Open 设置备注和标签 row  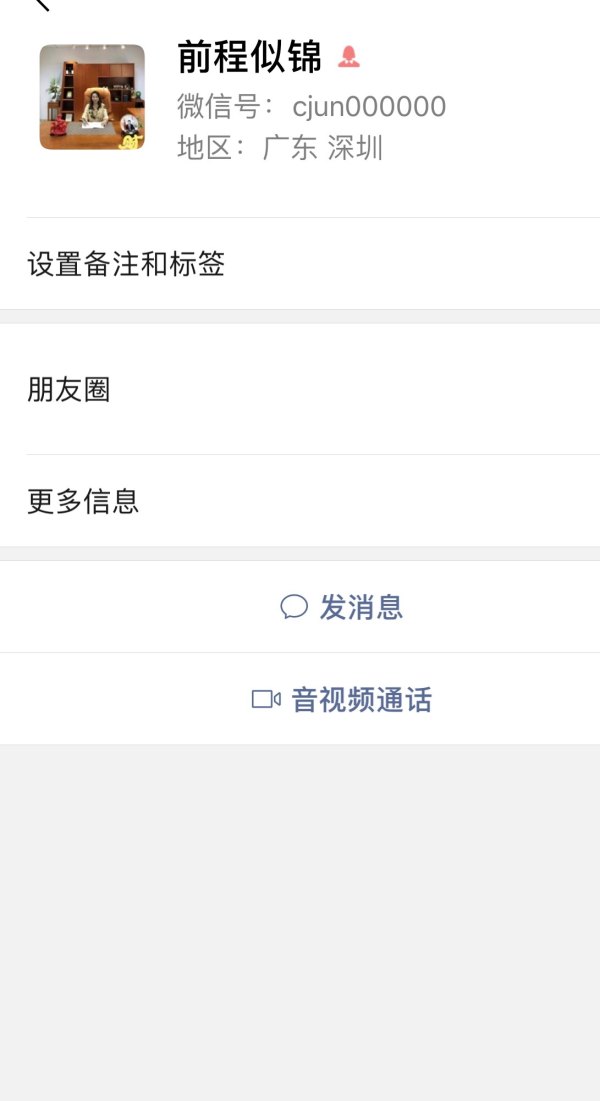pyautogui.click(x=300, y=264)
